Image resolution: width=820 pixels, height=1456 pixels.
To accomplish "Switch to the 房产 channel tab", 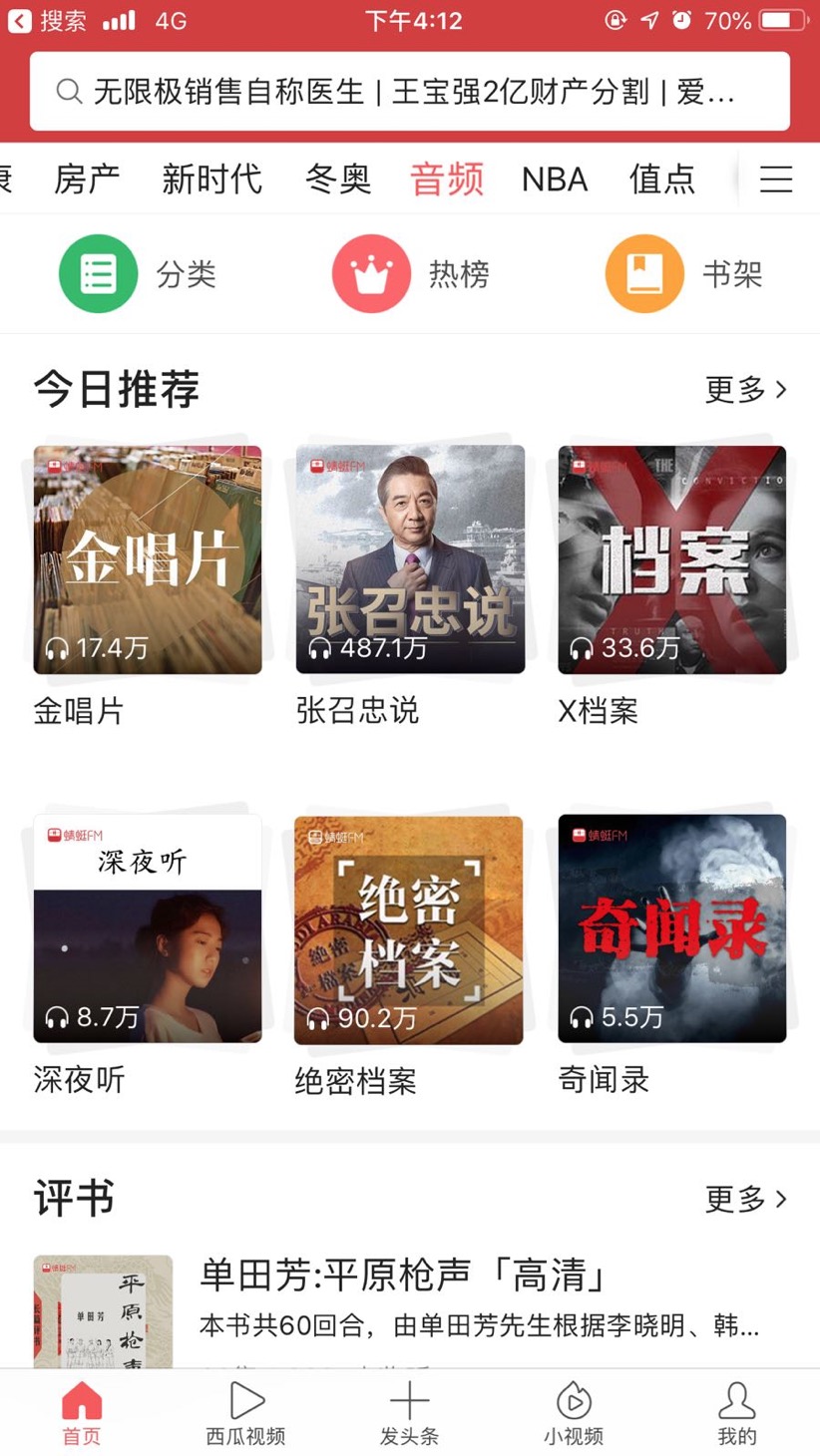I will tap(87, 180).
